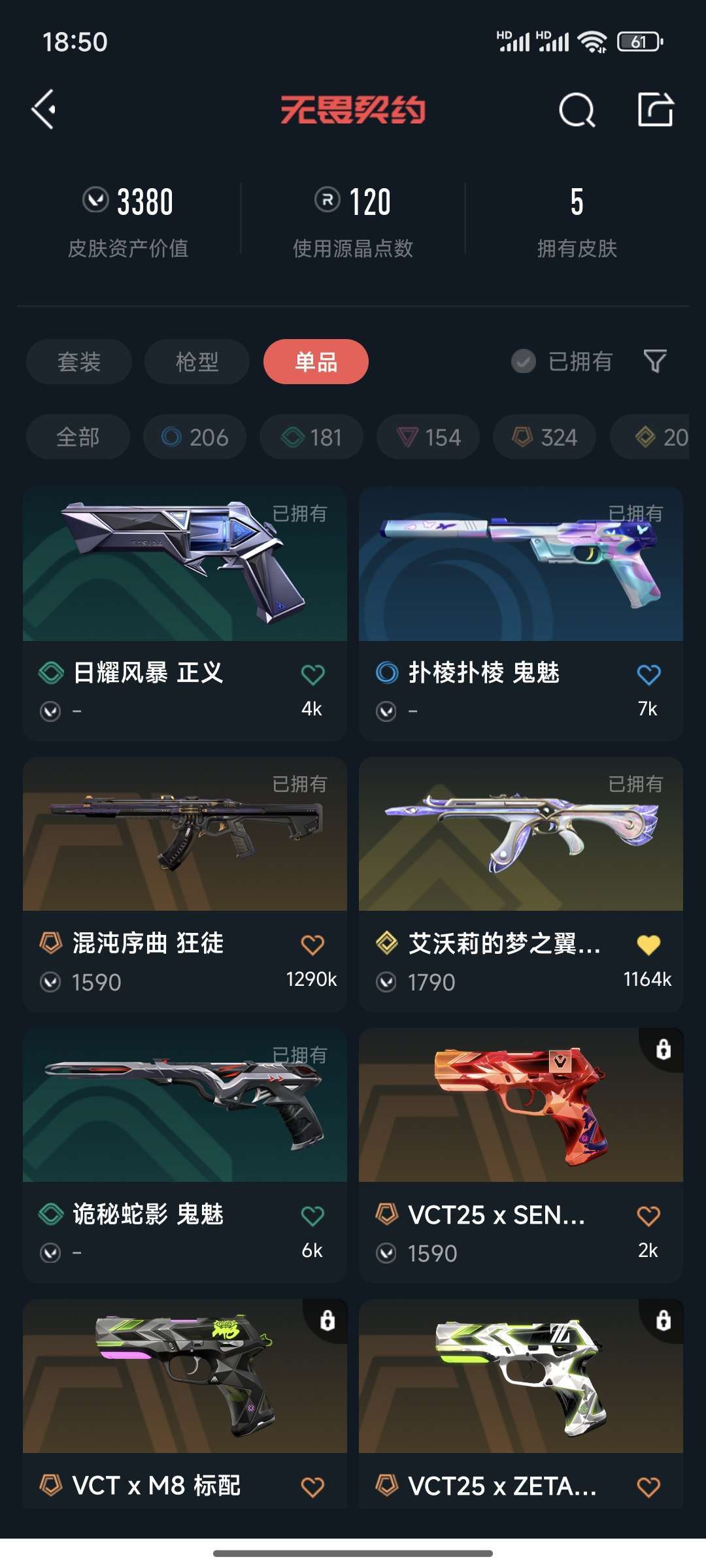
Task: Open the VCT x M8 标配 skin card
Action: pos(185,1404)
